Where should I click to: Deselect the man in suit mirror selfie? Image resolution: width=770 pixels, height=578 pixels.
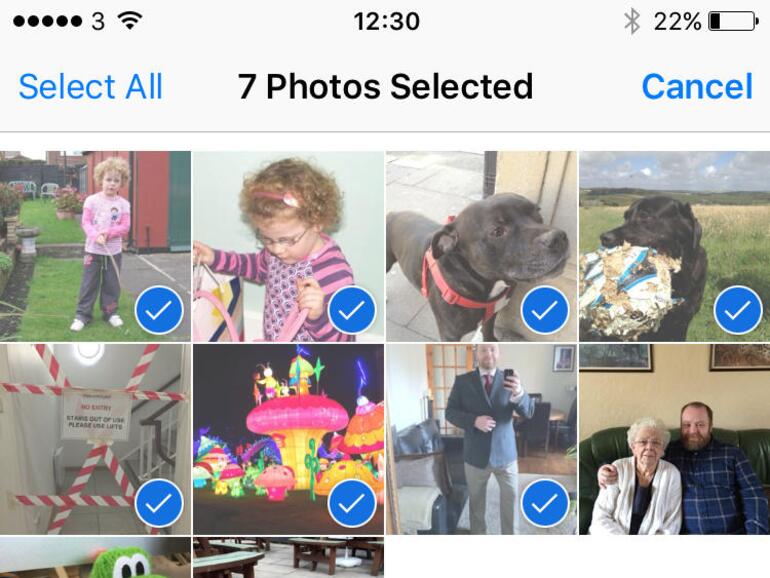tap(481, 439)
